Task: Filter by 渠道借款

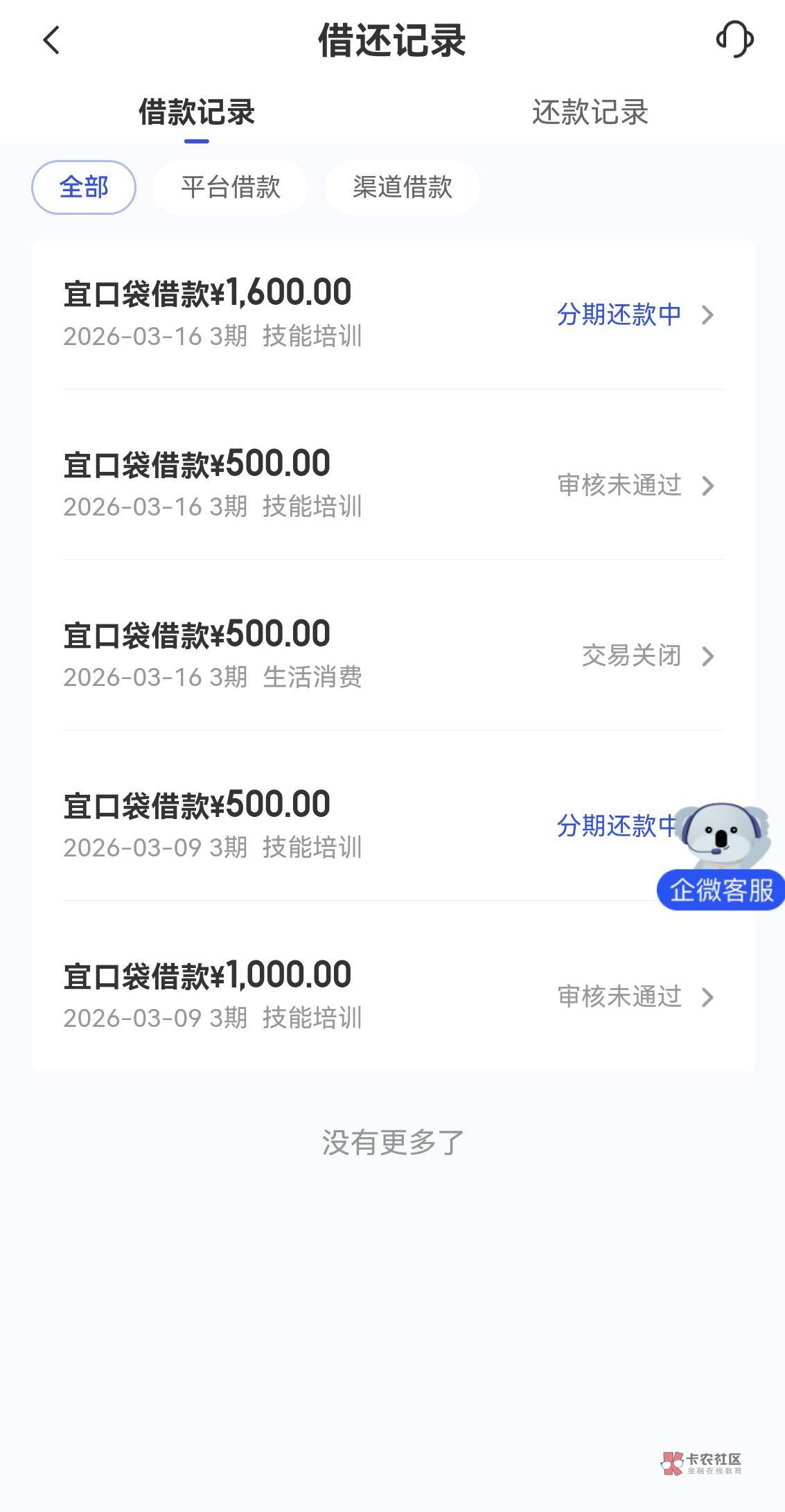Action: point(403,187)
